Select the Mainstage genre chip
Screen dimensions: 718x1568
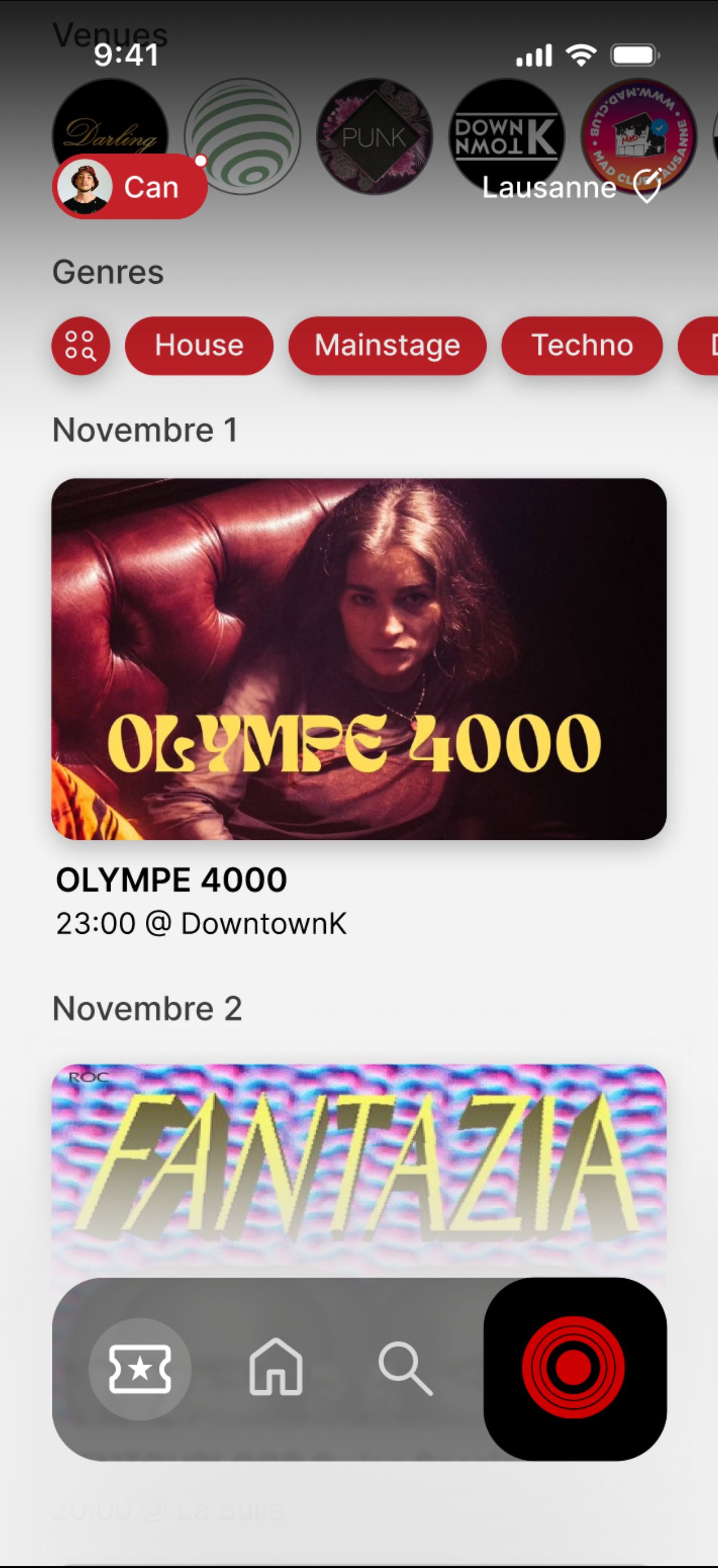coord(387,346)
